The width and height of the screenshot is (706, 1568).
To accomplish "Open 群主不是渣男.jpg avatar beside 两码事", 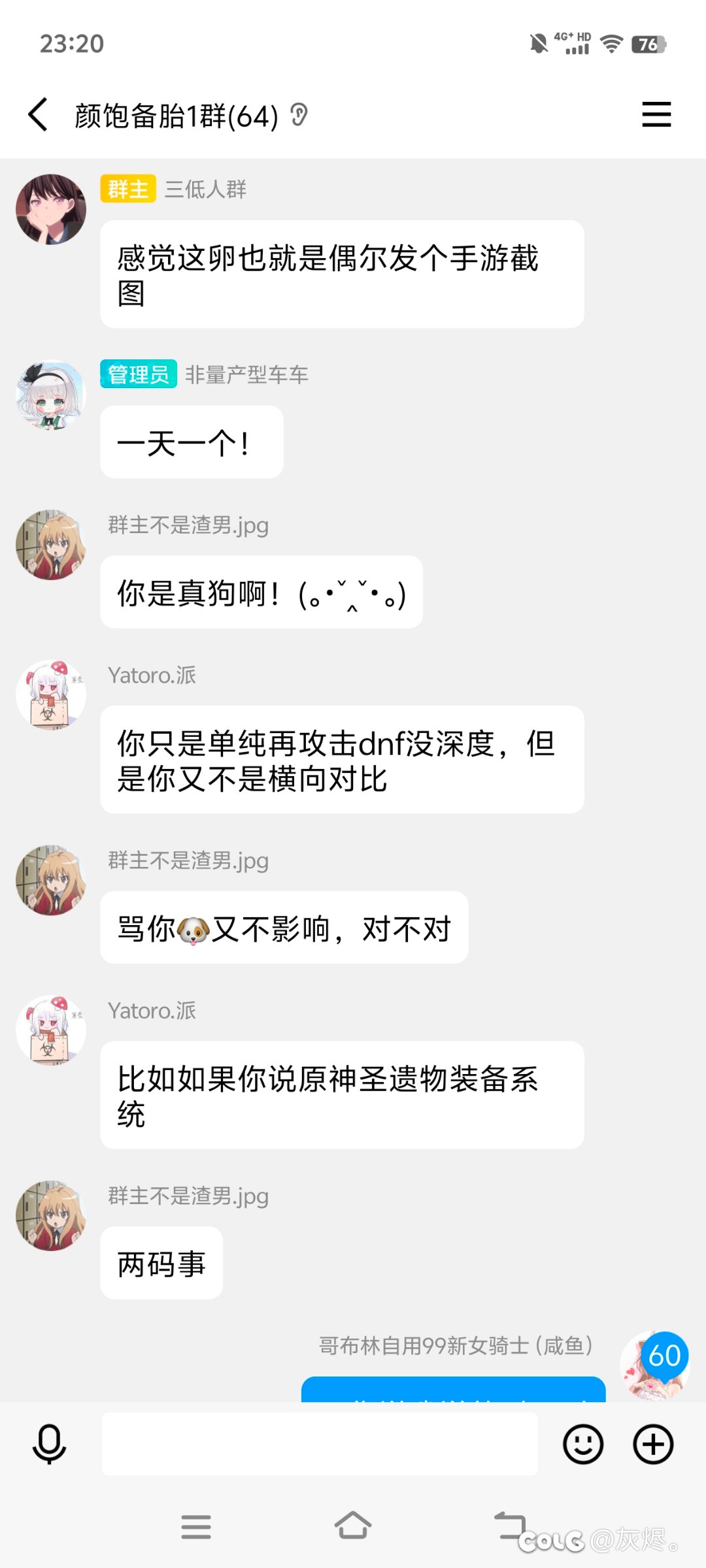I will pos(51,1215).
